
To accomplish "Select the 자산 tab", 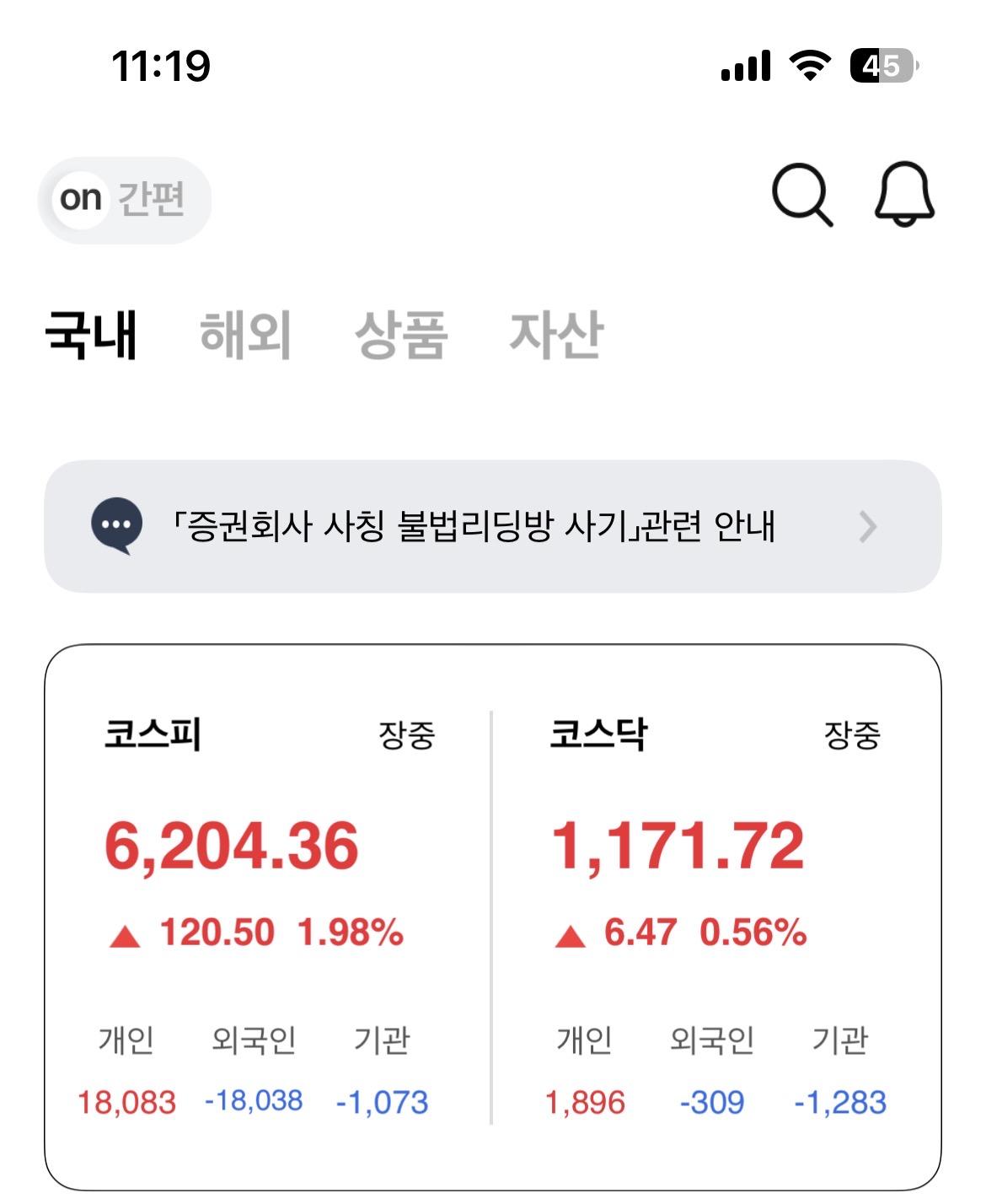I will tap(557, 336).
